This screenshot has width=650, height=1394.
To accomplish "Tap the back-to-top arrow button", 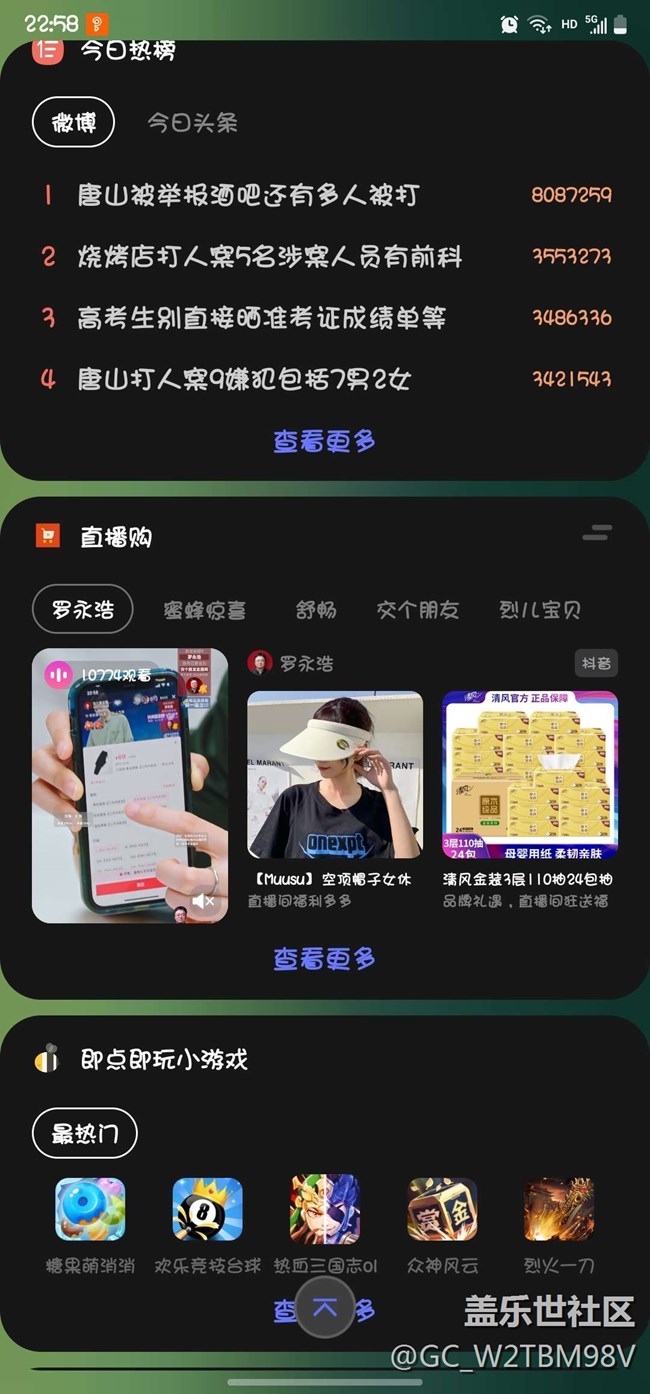I will click(325, 1308).
